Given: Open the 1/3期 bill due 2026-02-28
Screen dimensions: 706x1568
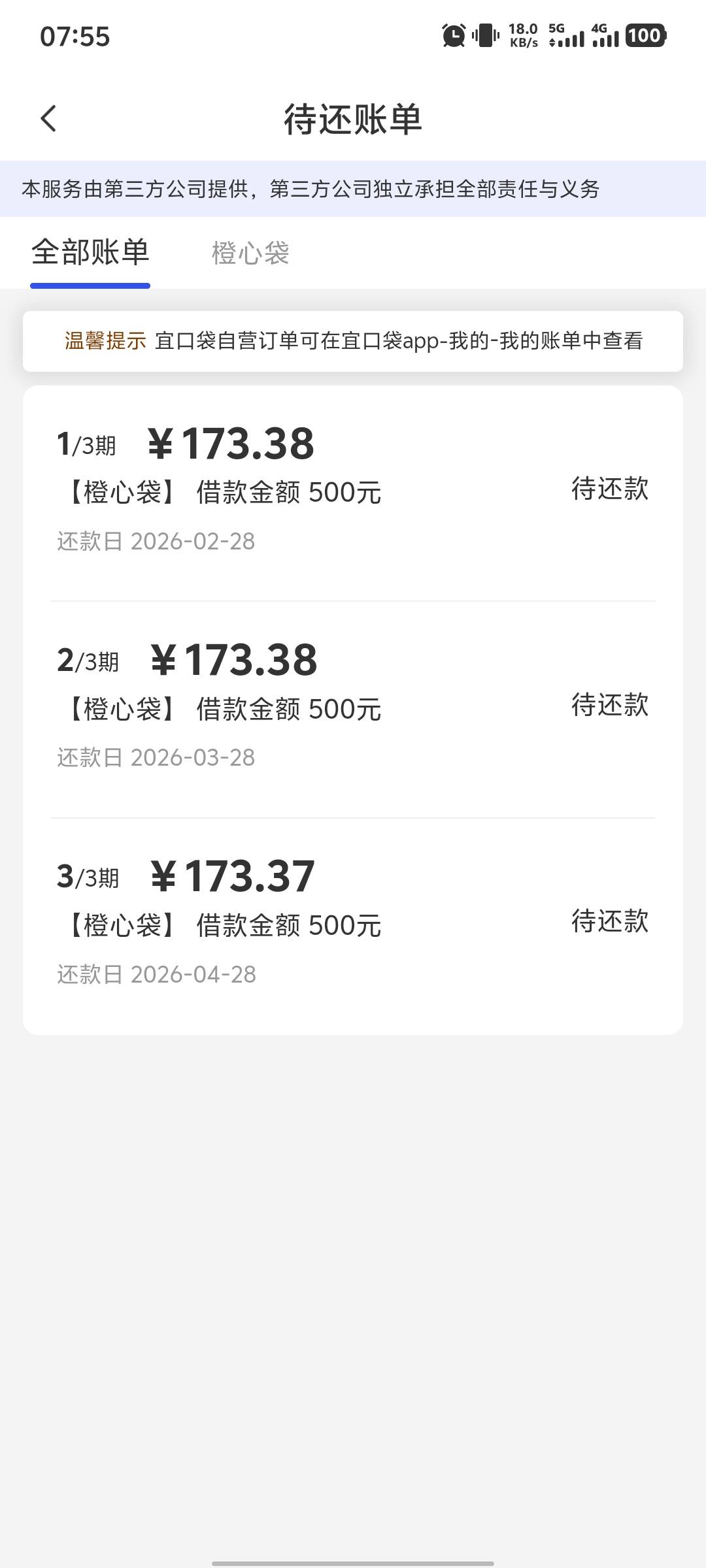Looking at the screenshot, I should 353,490.
